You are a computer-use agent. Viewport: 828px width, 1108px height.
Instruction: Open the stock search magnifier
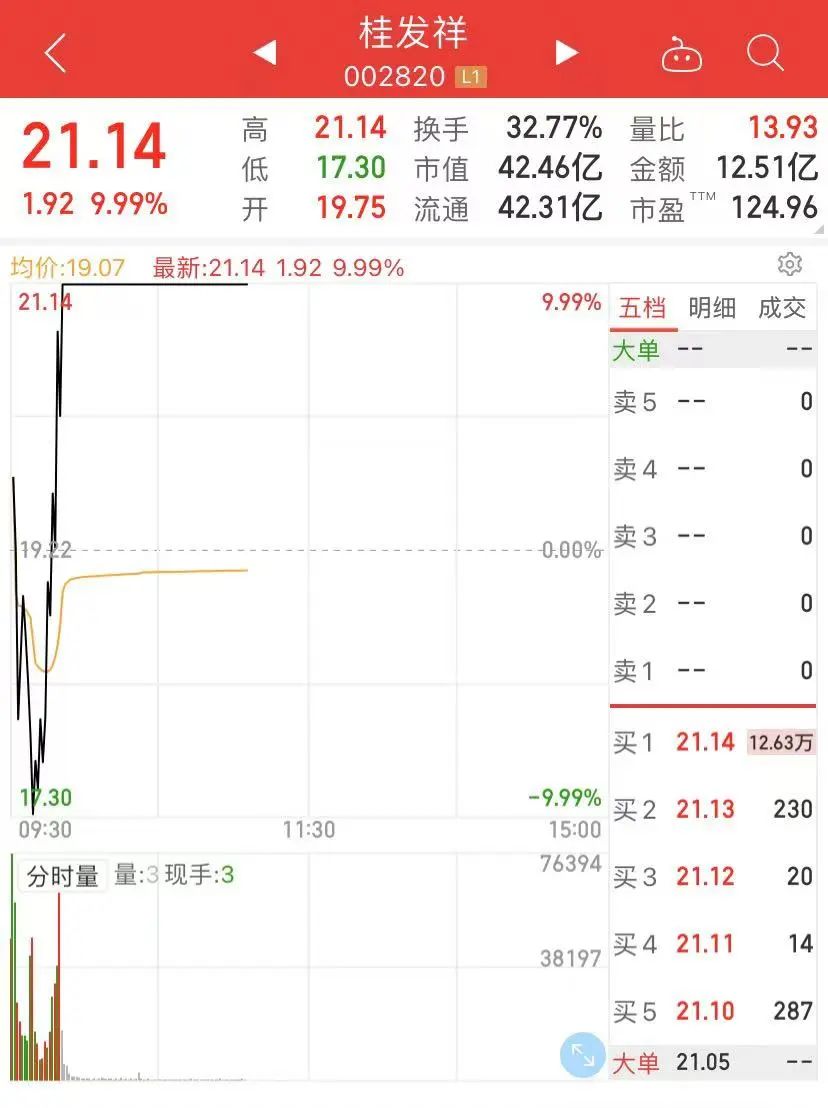[x=765, y=55]
